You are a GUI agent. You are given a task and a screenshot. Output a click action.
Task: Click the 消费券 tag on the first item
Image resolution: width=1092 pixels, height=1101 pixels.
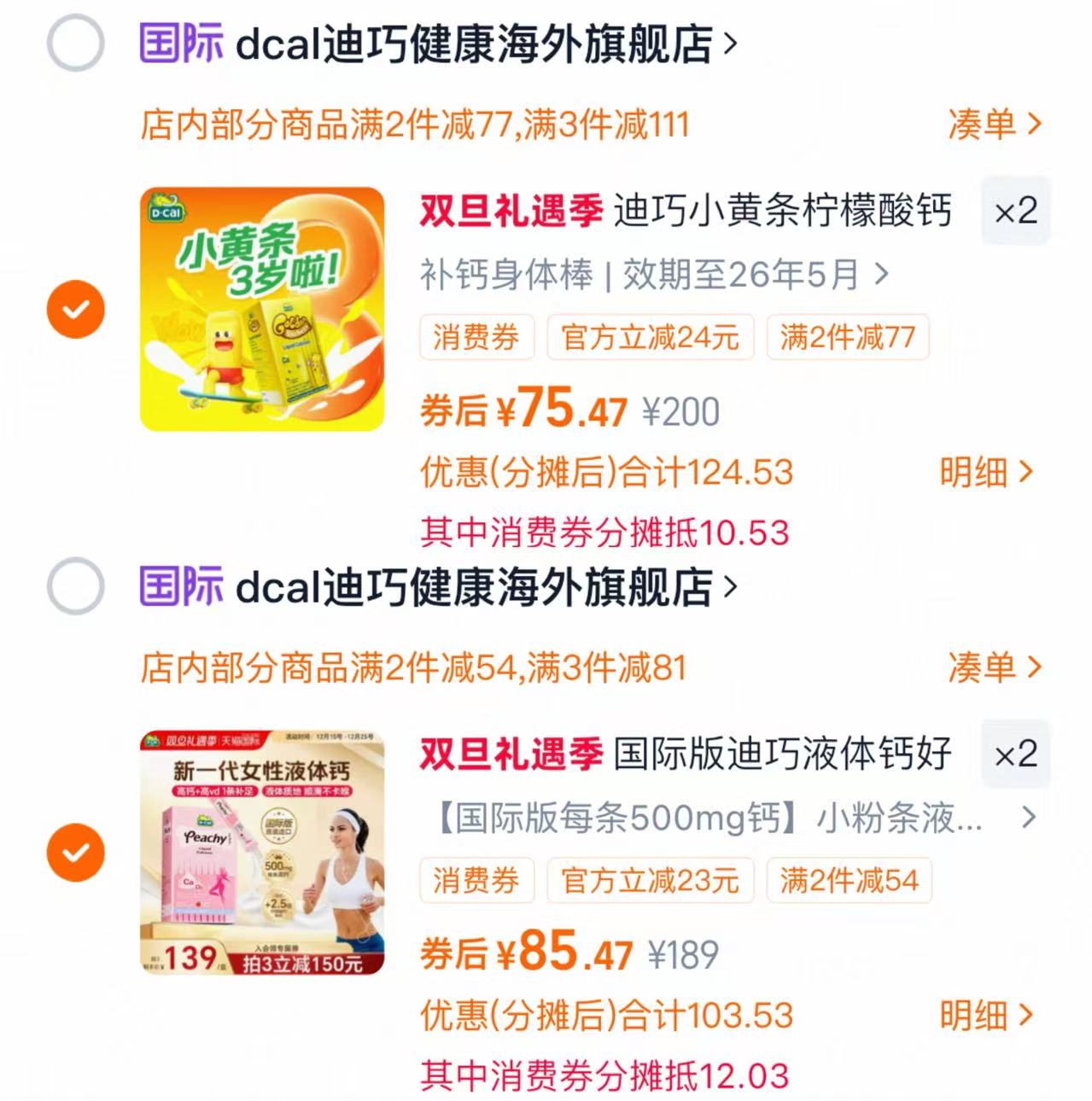click(476, 338)
